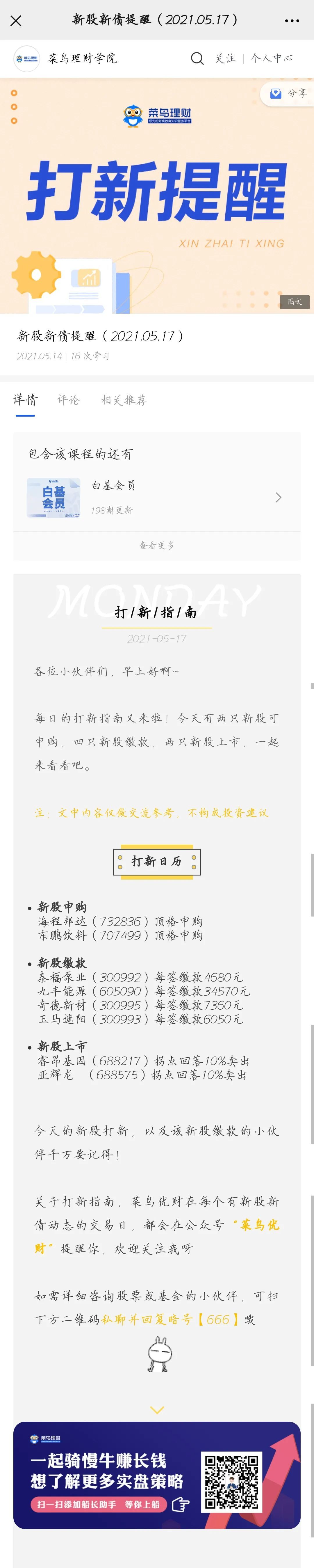
Task: Open 个人中心 personal center
Action: pos(271,58)
